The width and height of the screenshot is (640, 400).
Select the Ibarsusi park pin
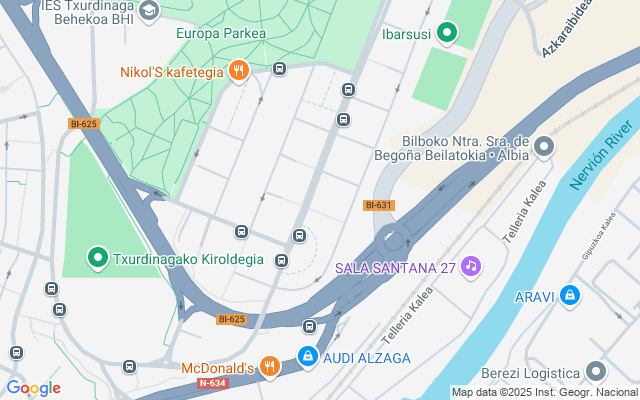447,33
